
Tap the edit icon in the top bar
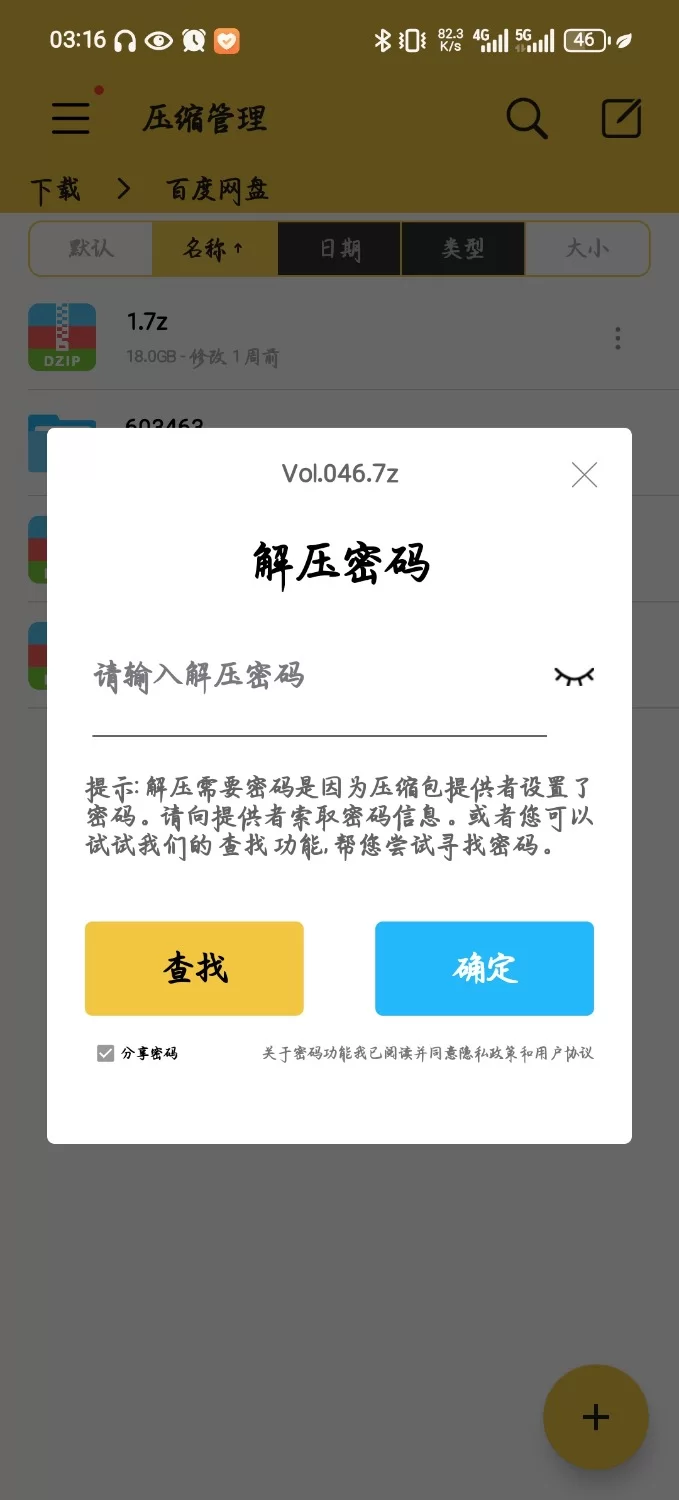pos(621,118)
